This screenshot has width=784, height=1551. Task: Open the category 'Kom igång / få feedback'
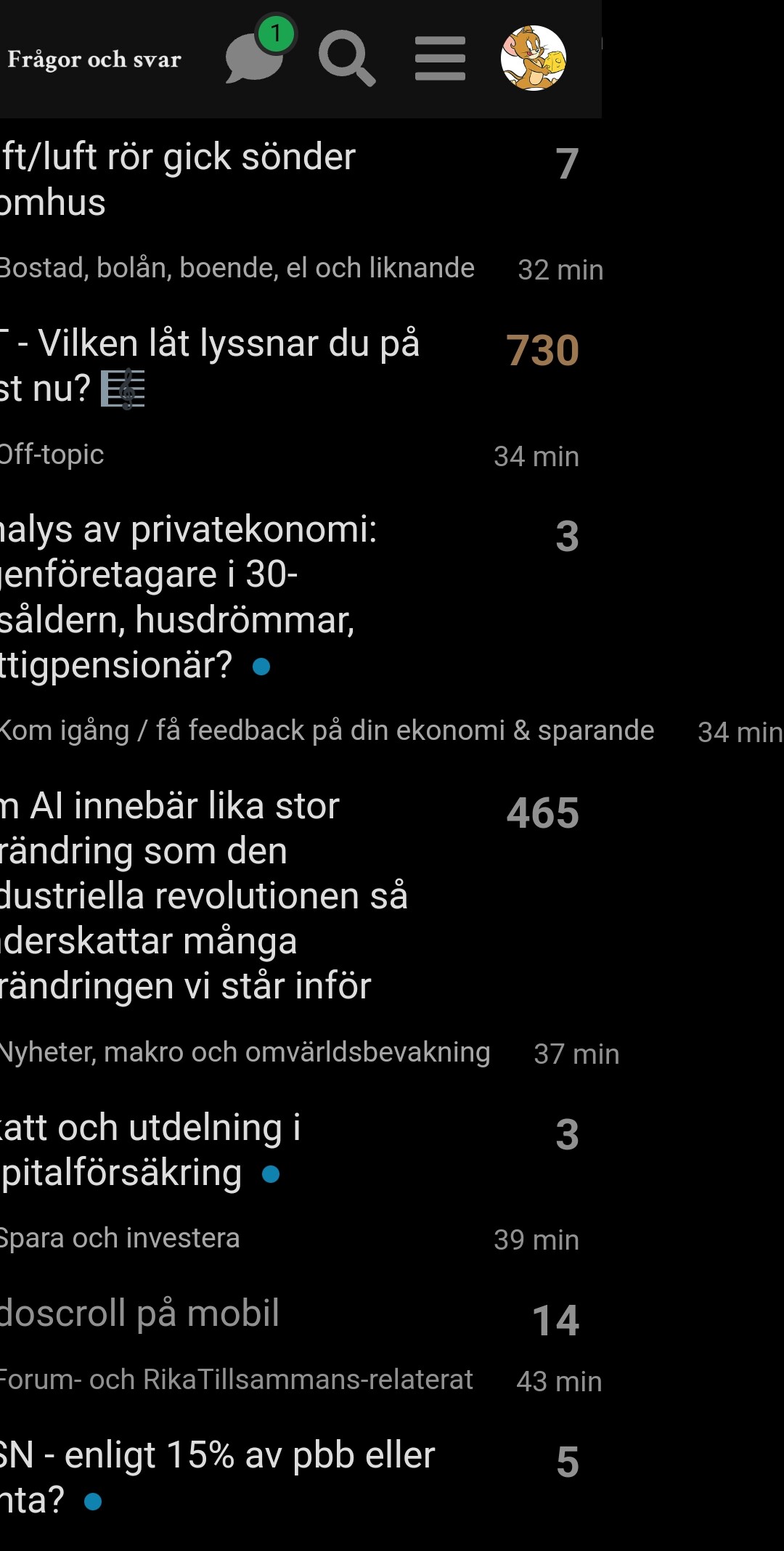coord(327,731)
